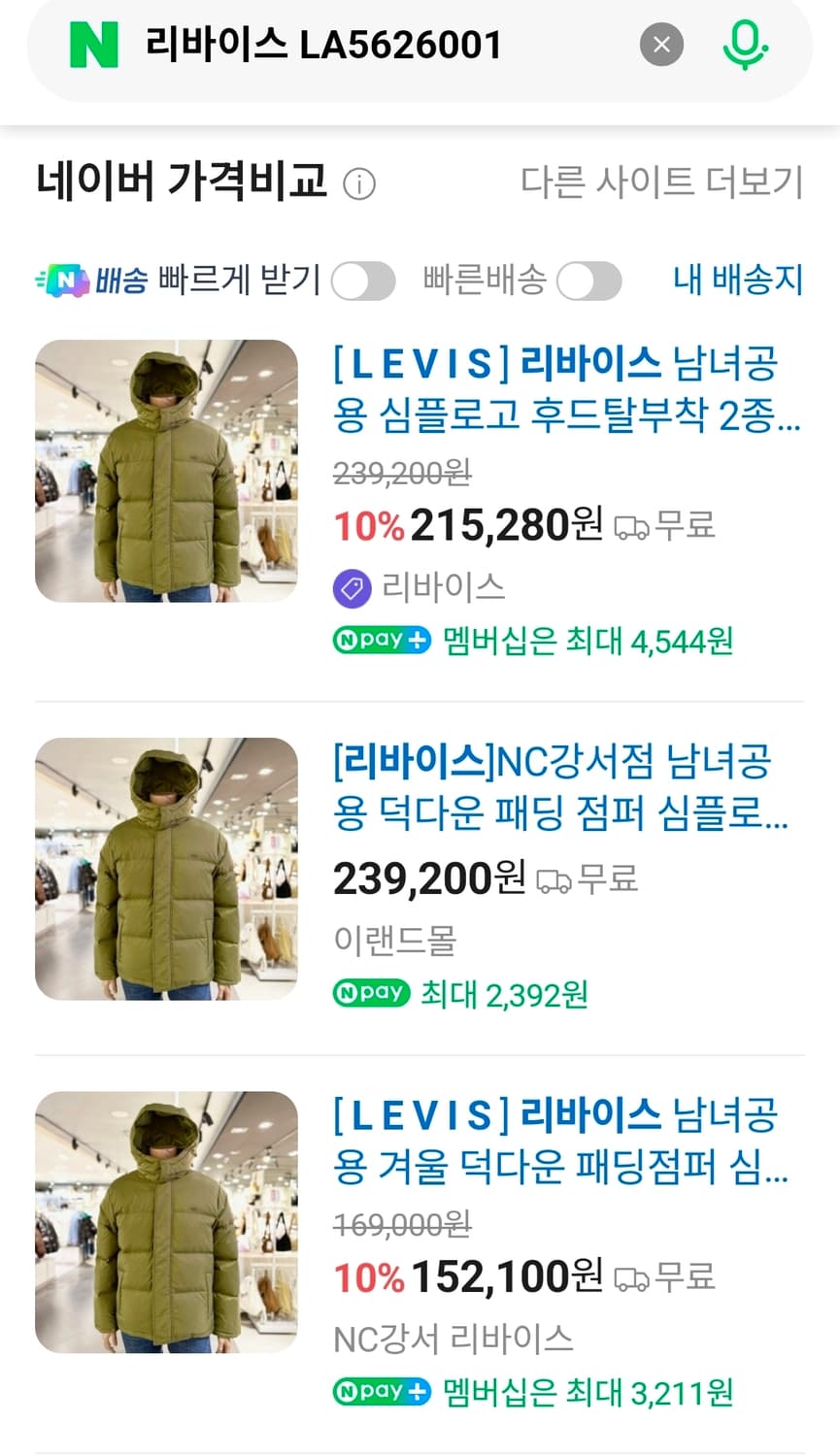Click the Npay badge on the 이랜드몰 listing
This screenshot has height=1456, width=840.
(370, 992)
